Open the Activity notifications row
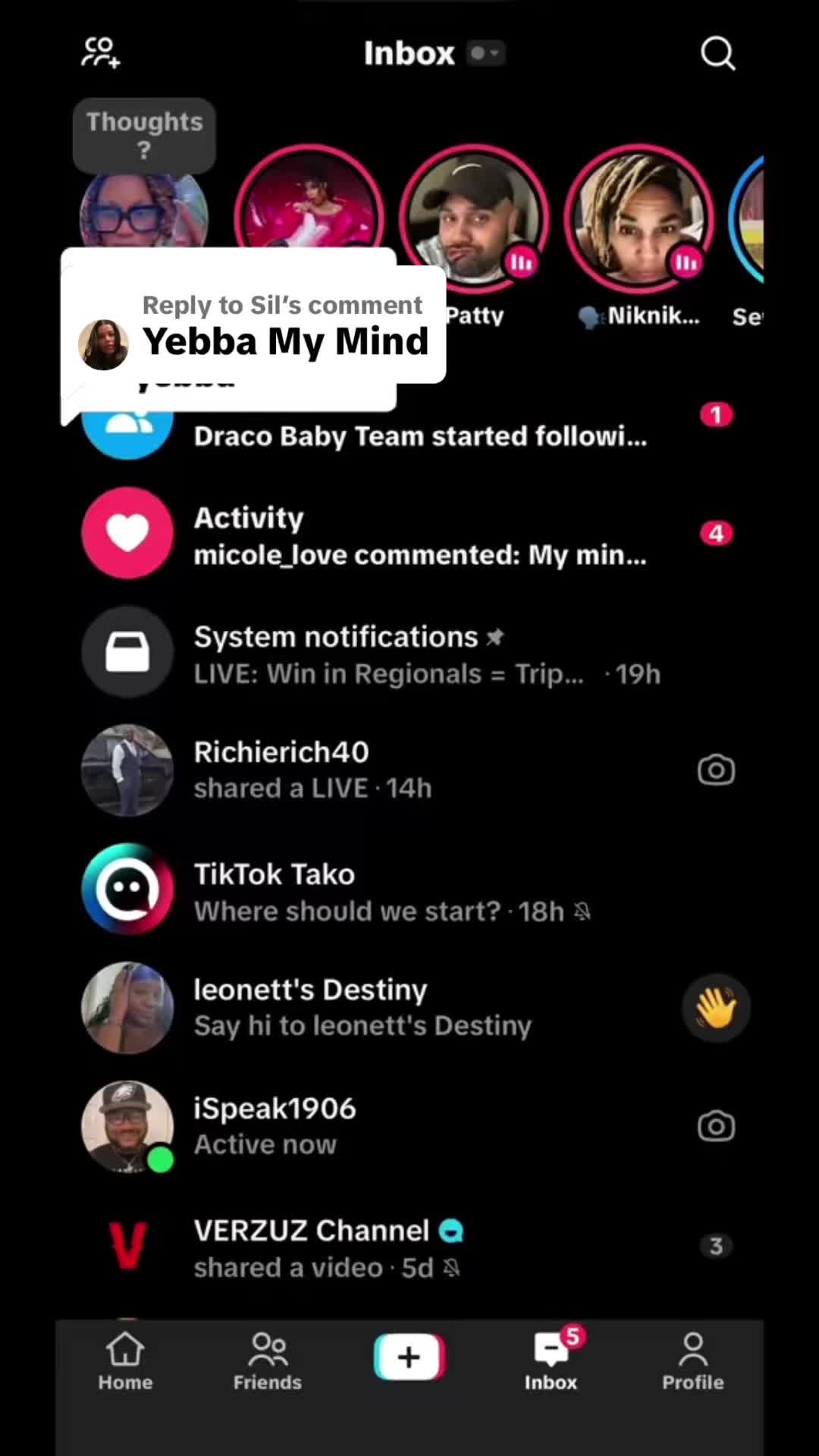This screenshot has width=819, height=1456. pyautogui.click(x=409, y=535)
